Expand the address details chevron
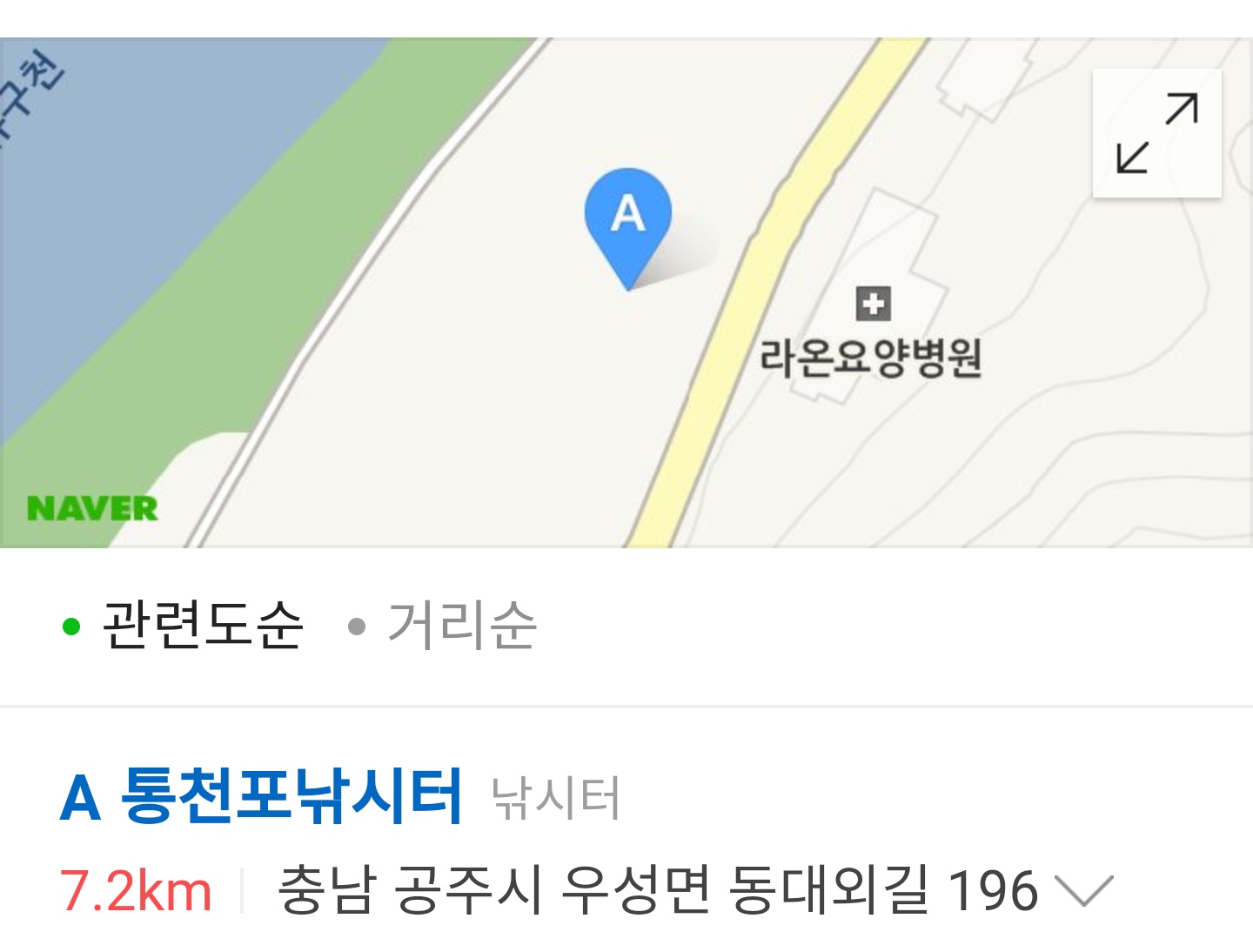 [x=1083, y=891]
